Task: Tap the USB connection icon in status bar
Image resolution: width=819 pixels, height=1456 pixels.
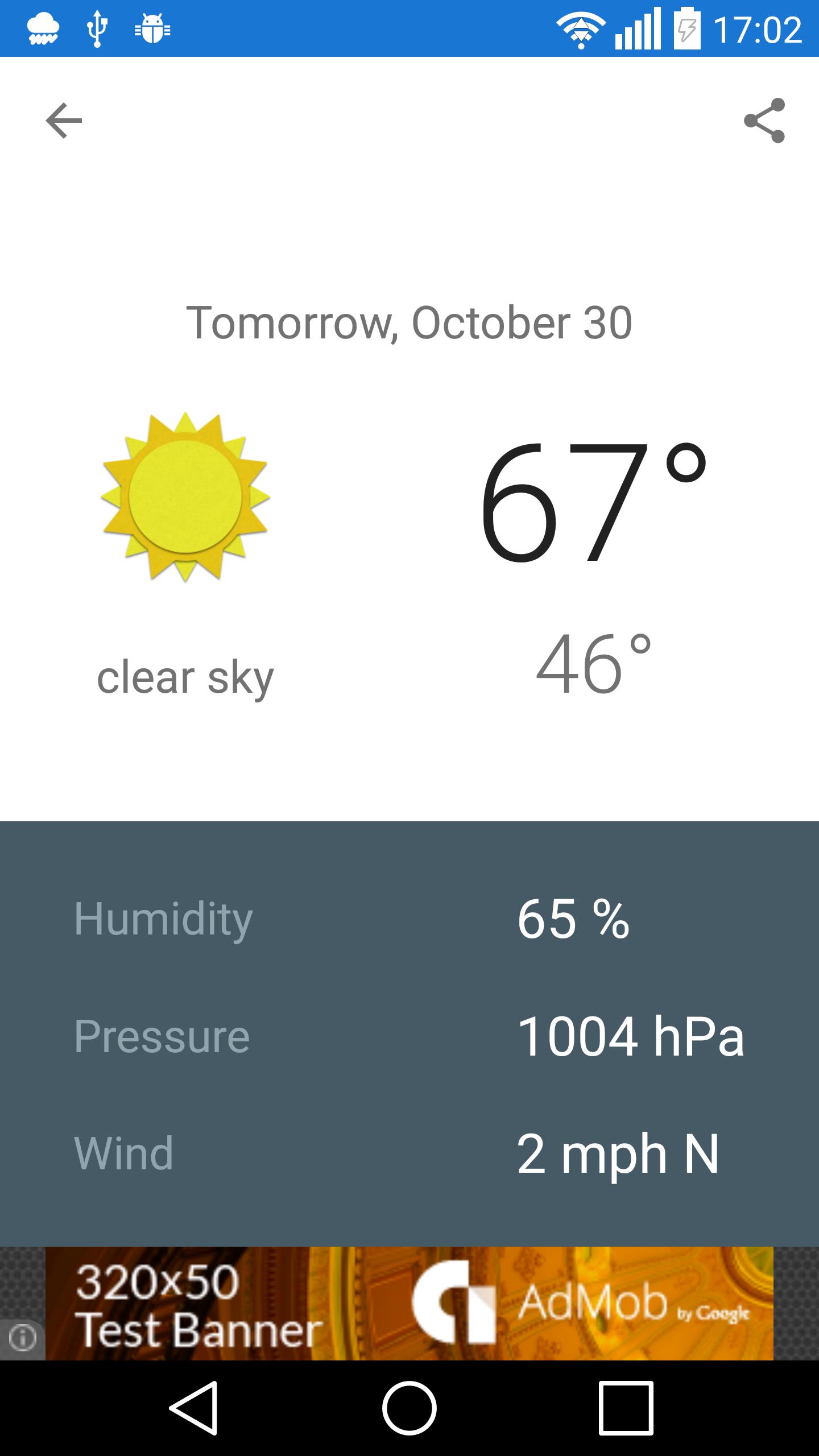Action: pyautogui.click(x=96, y=27)
